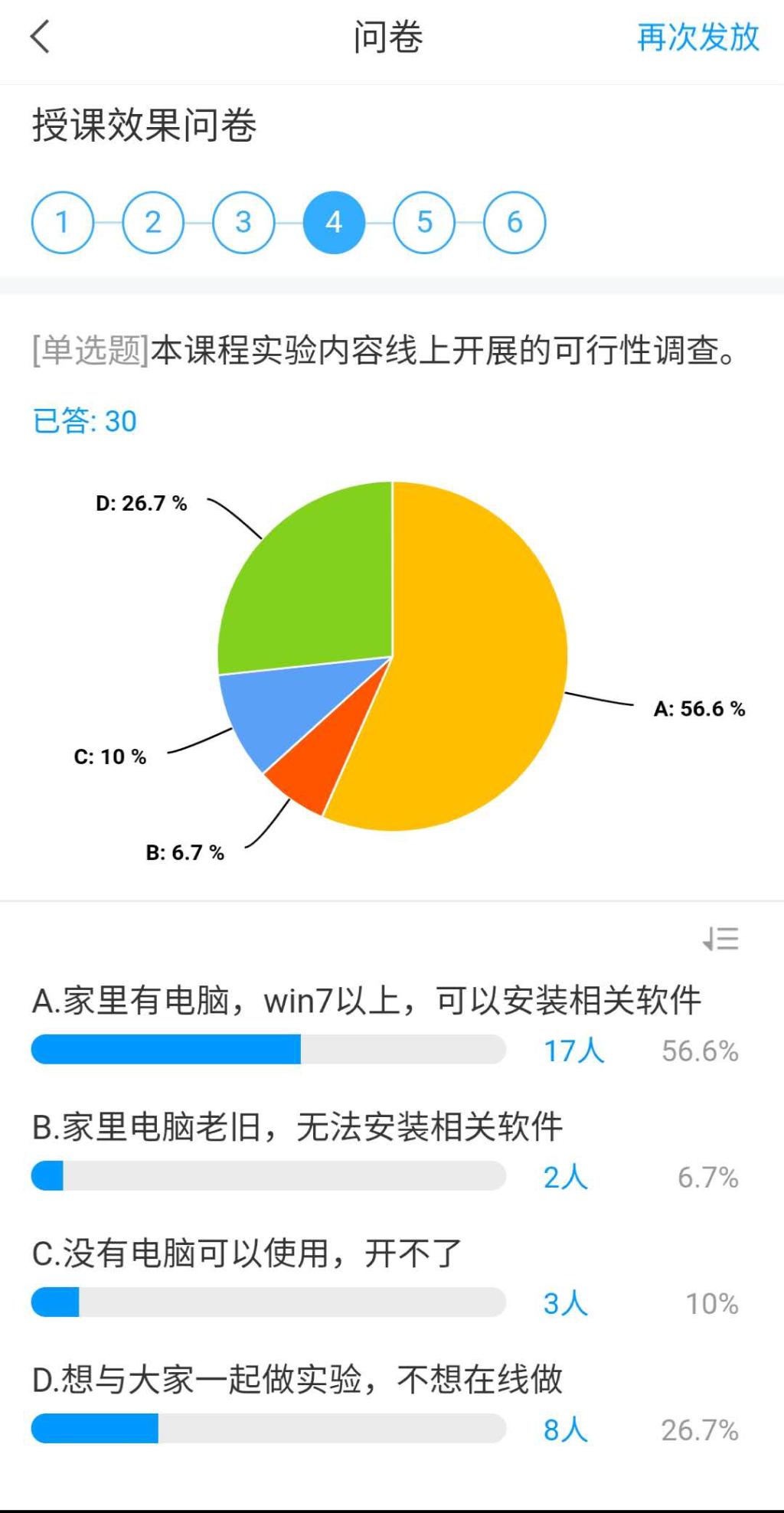Switch to question 5
784x1513 pixels.
[424, 222]
